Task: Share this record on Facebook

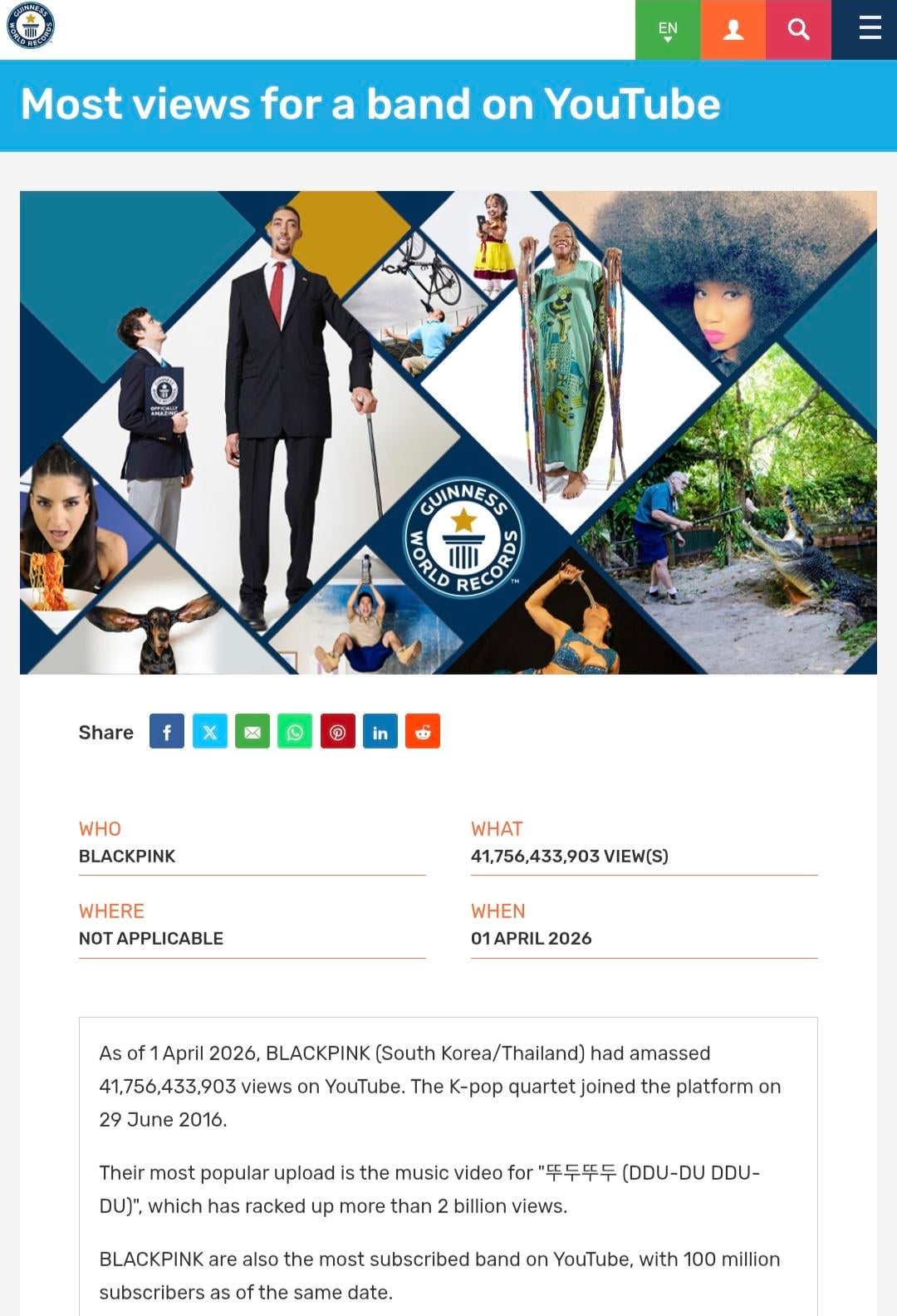Action: click(167, 731)
